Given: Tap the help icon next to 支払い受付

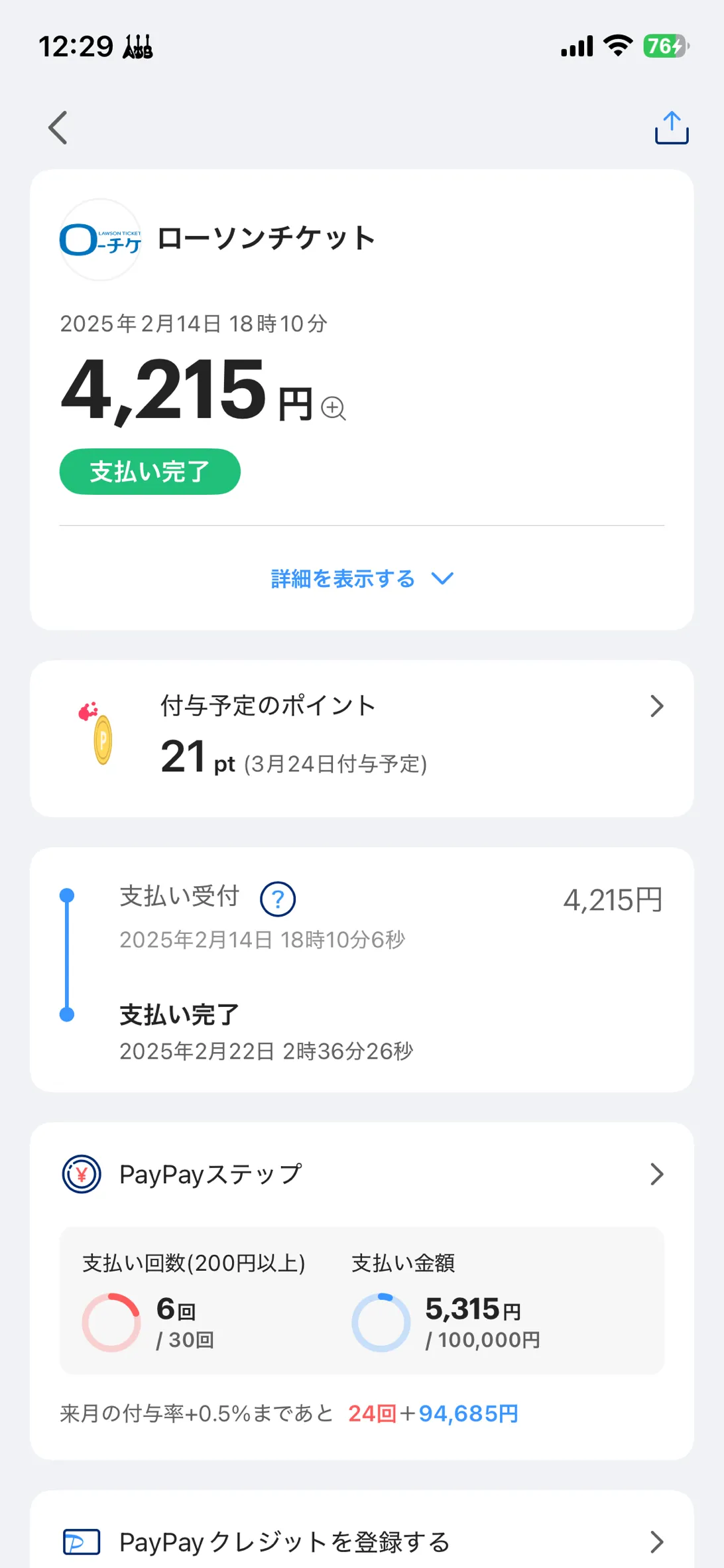Looking at the screenshot, I should 278,899.
